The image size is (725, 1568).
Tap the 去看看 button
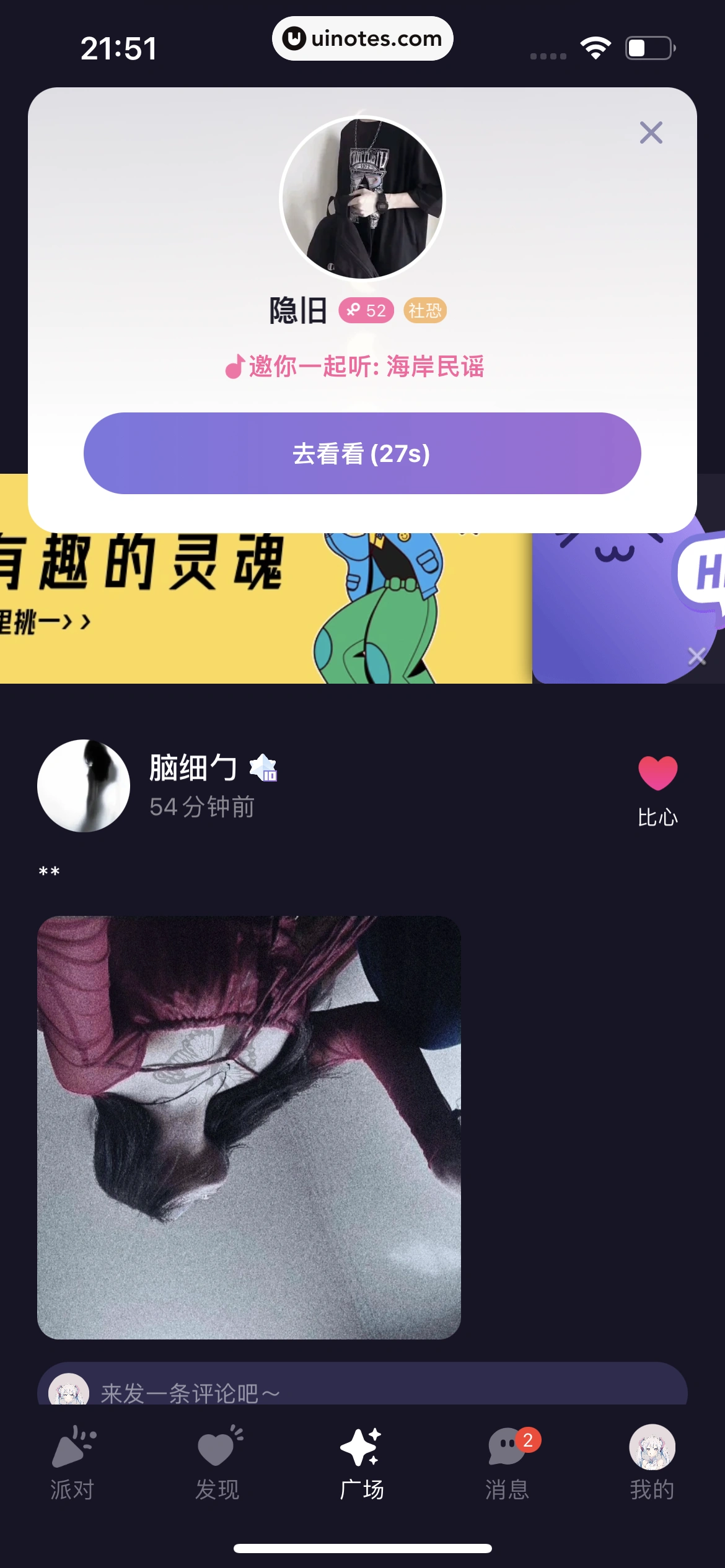362,453
